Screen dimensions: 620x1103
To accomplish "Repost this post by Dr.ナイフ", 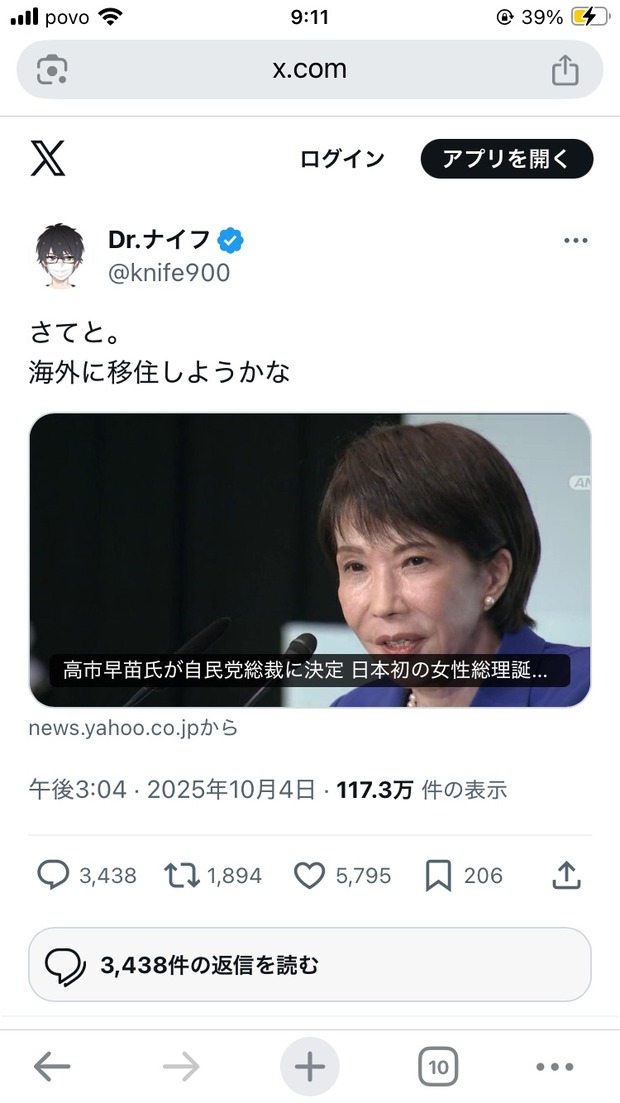I will pyautogui.click(x=181, y=876).
